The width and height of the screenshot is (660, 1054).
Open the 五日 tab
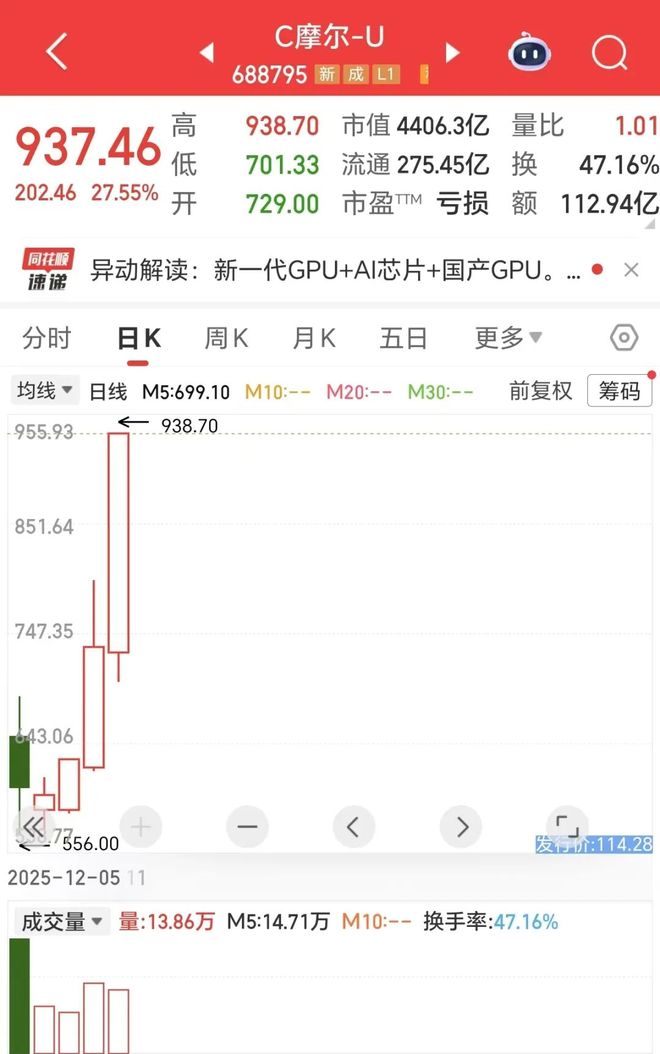tap(404, 338)
